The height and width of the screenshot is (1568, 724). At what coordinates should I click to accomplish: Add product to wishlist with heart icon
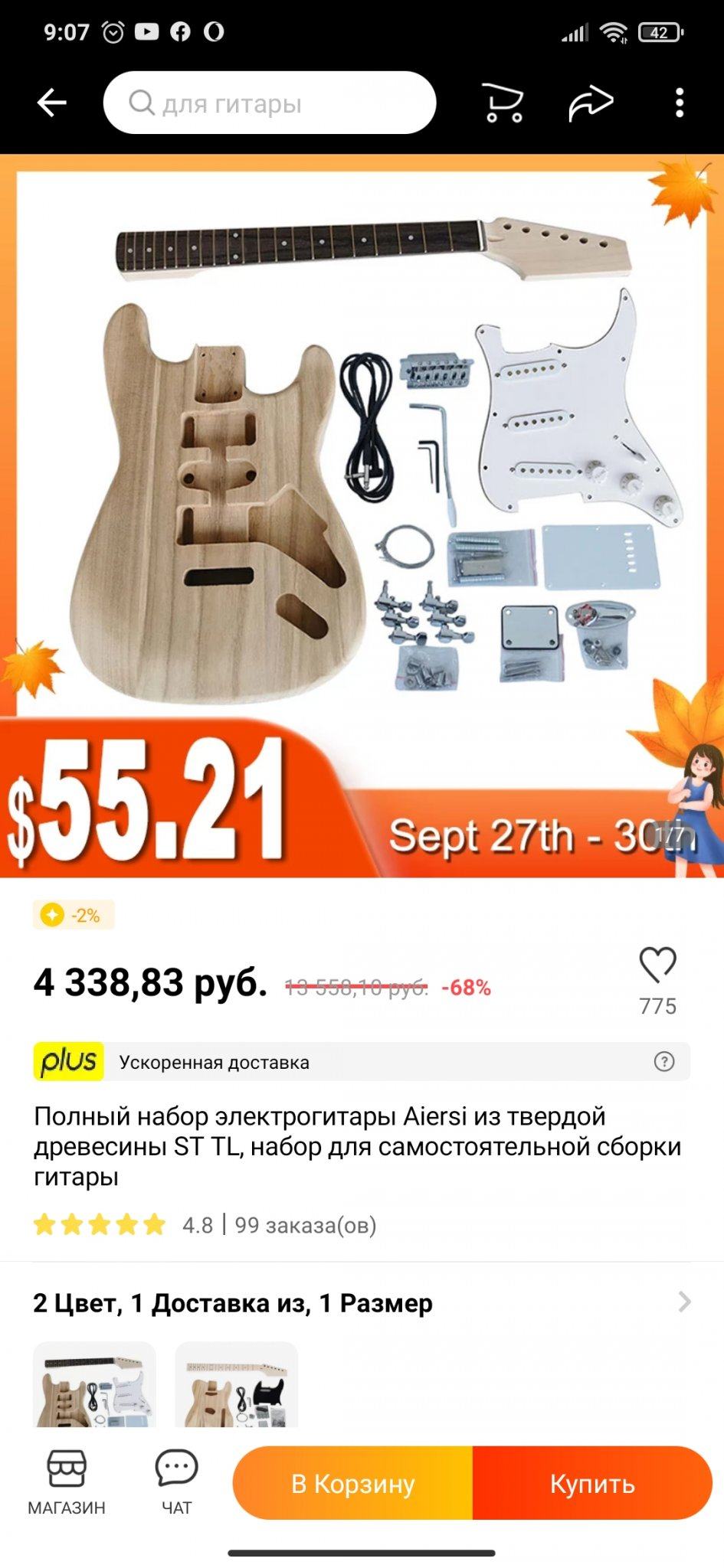pos(657,965)
